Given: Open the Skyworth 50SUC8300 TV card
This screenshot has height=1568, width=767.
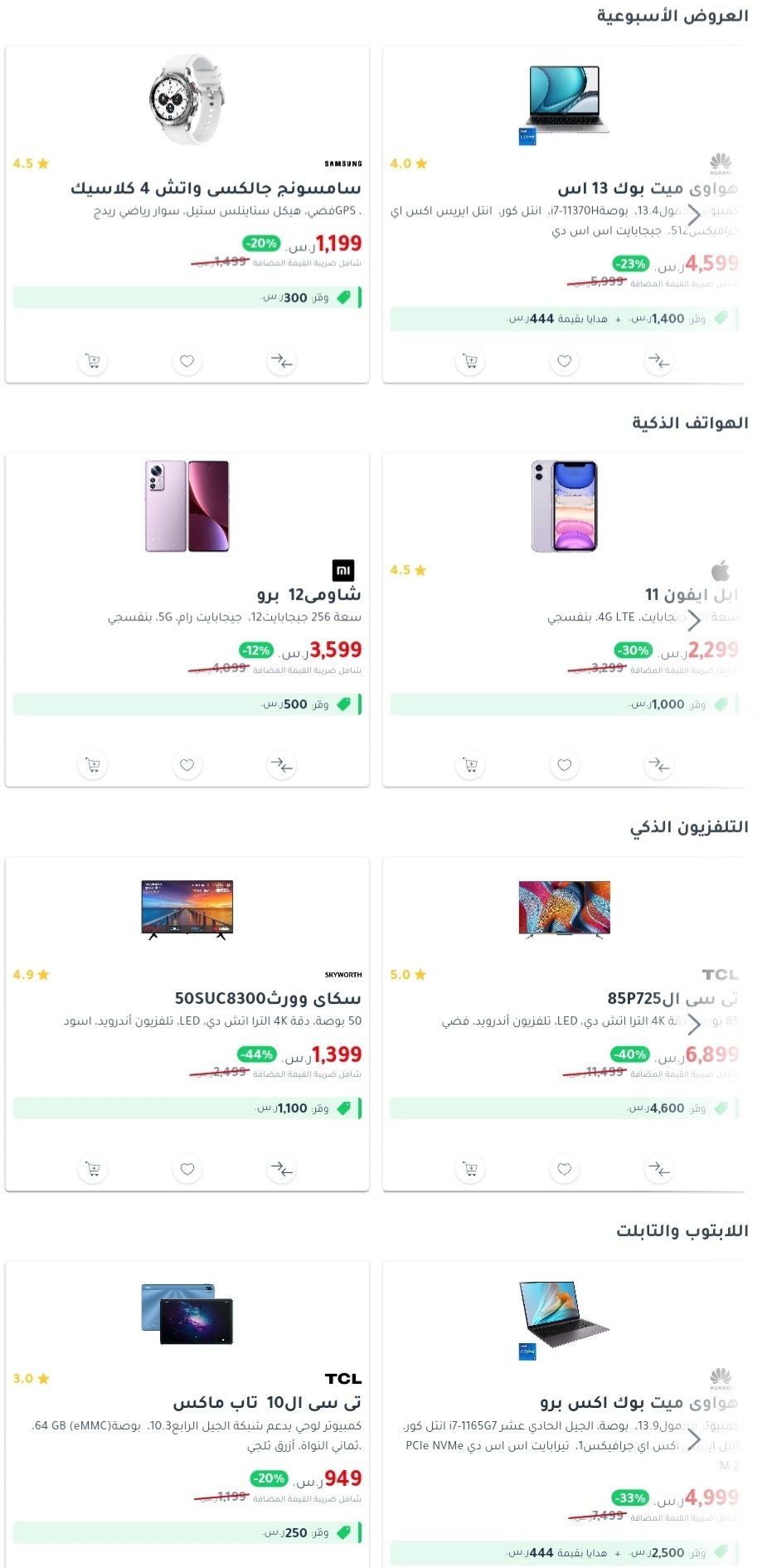Looking at the screenshot, I should point(187,1024).
